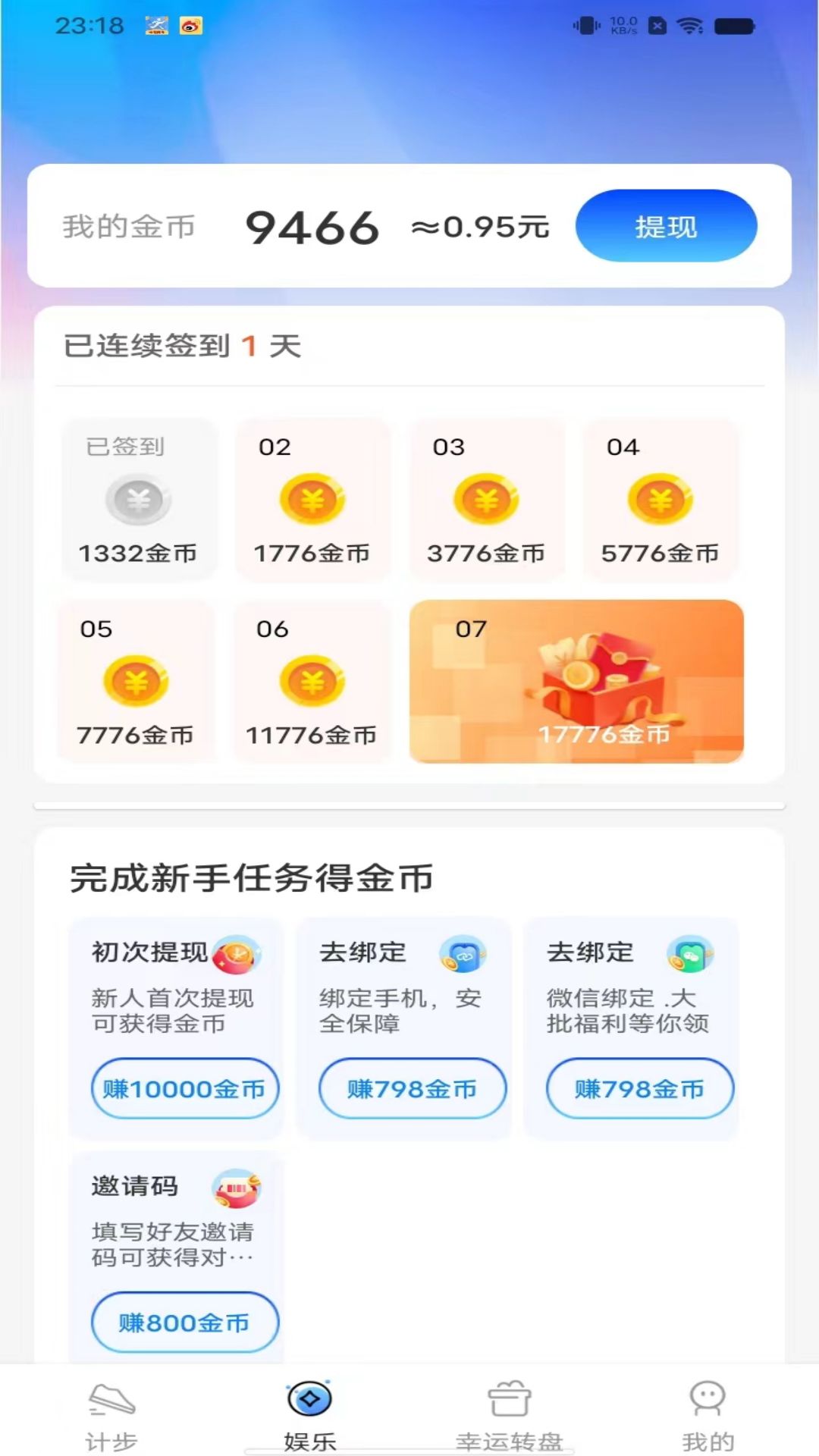Select day 05 sign-in reward 7776金币
819x1456 pixels.
pyautogui.click(x=136, y=682)
